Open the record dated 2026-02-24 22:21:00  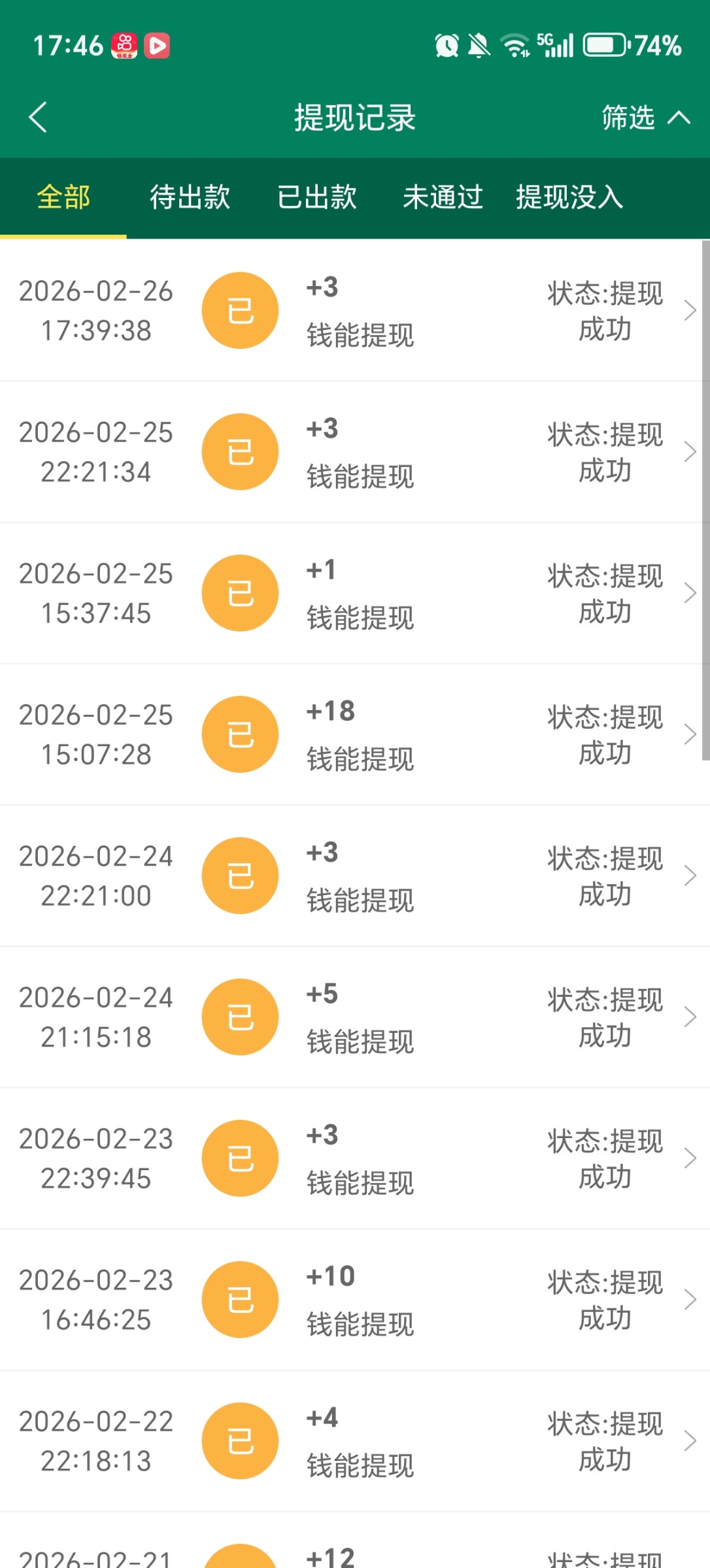[355, 875]
